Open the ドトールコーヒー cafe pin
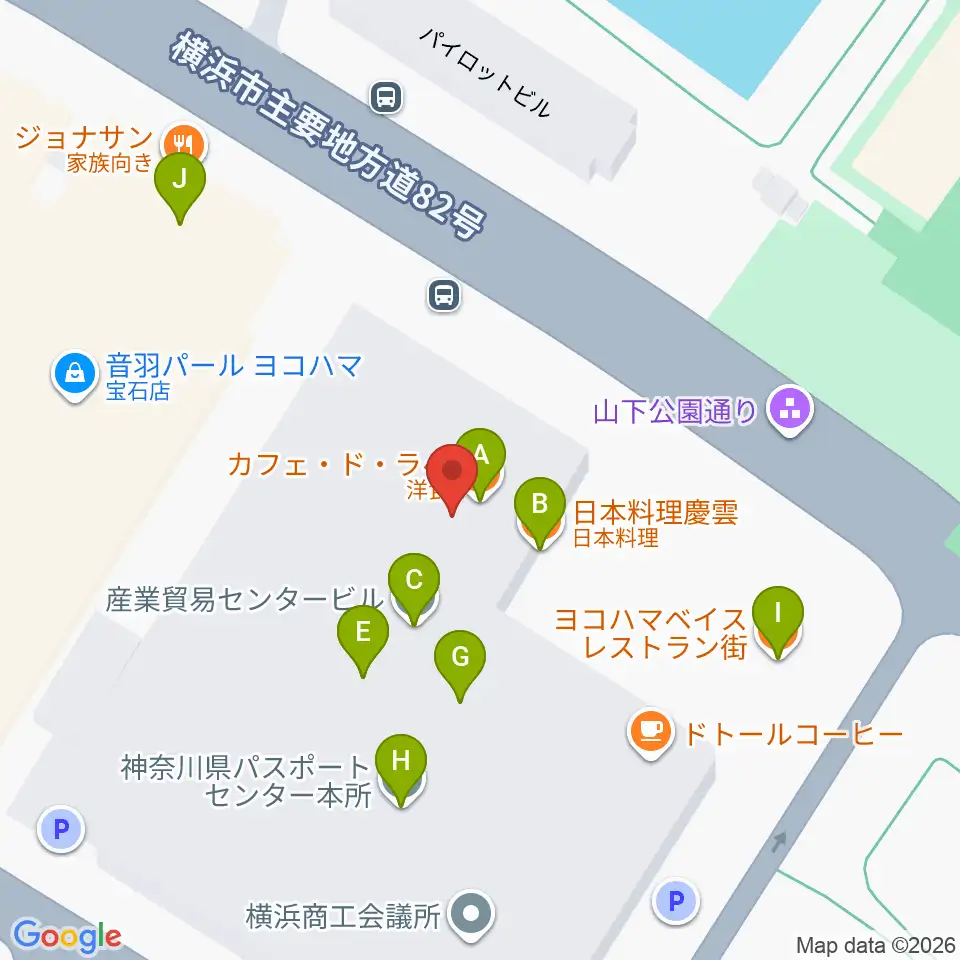Screen dimensions: 960x960 pyautogui.click(x=651, y=732)
